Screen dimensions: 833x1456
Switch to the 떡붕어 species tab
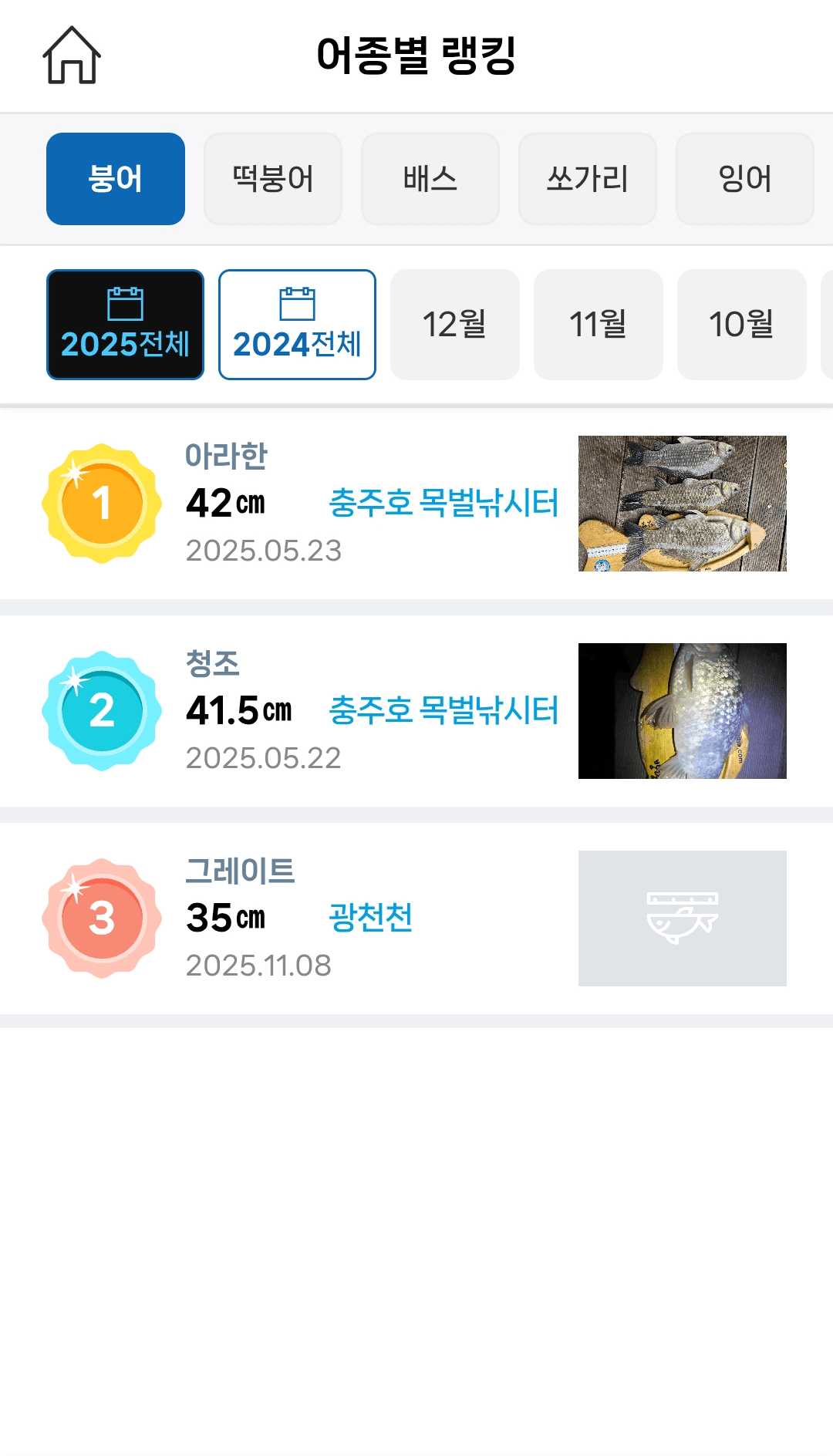click(x=273, y=179)
